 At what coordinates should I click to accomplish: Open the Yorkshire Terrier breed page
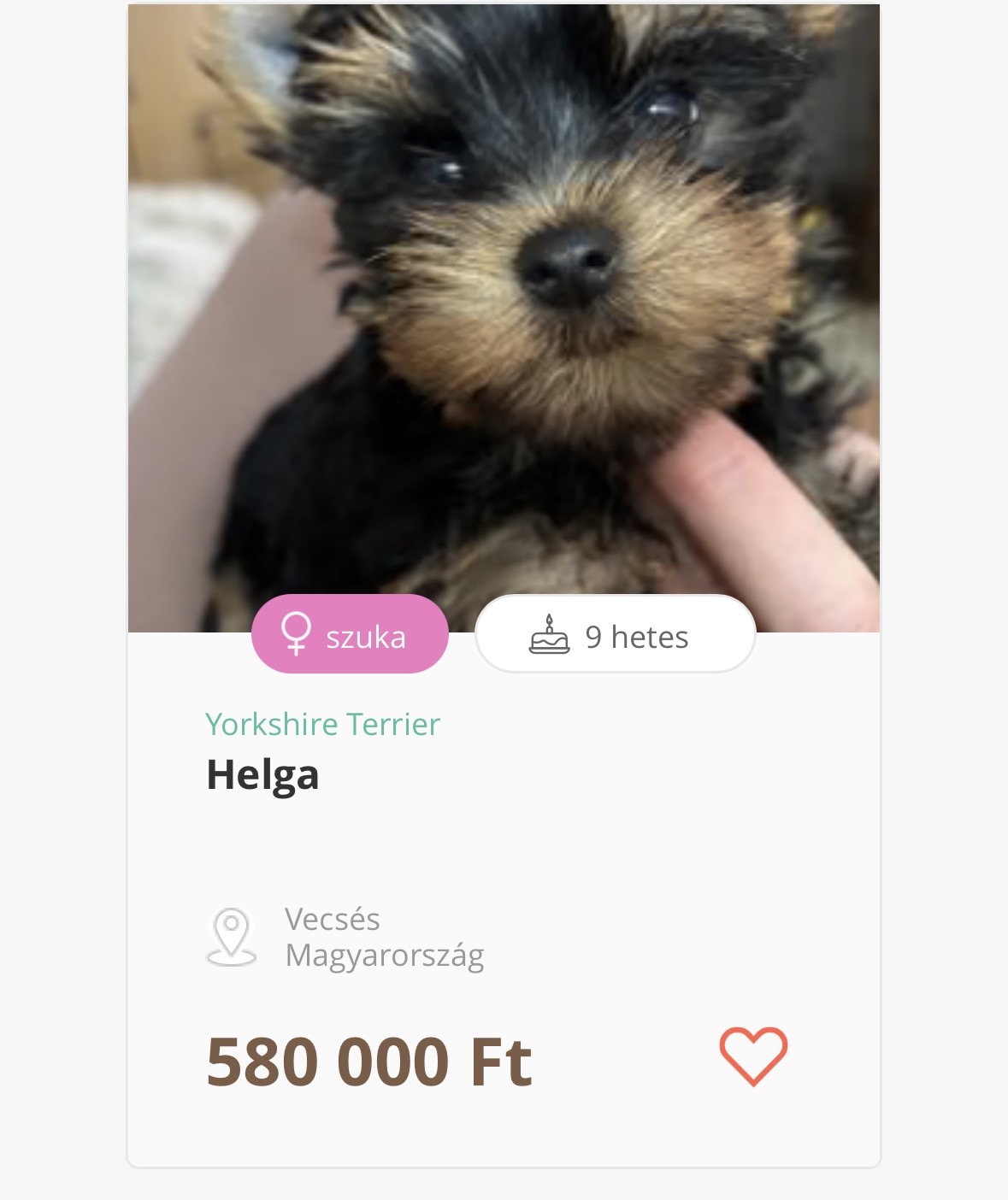(x=323, y=723)
